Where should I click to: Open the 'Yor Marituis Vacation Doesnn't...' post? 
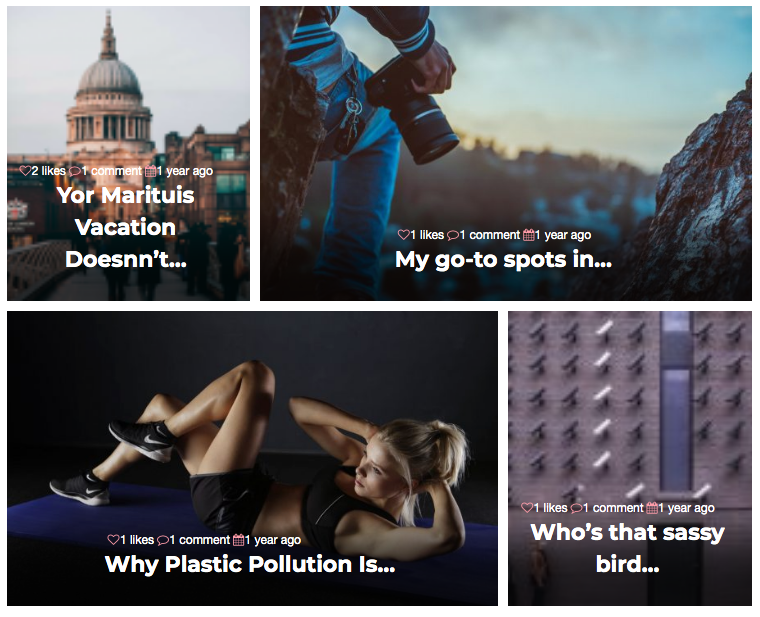point(126,227)
